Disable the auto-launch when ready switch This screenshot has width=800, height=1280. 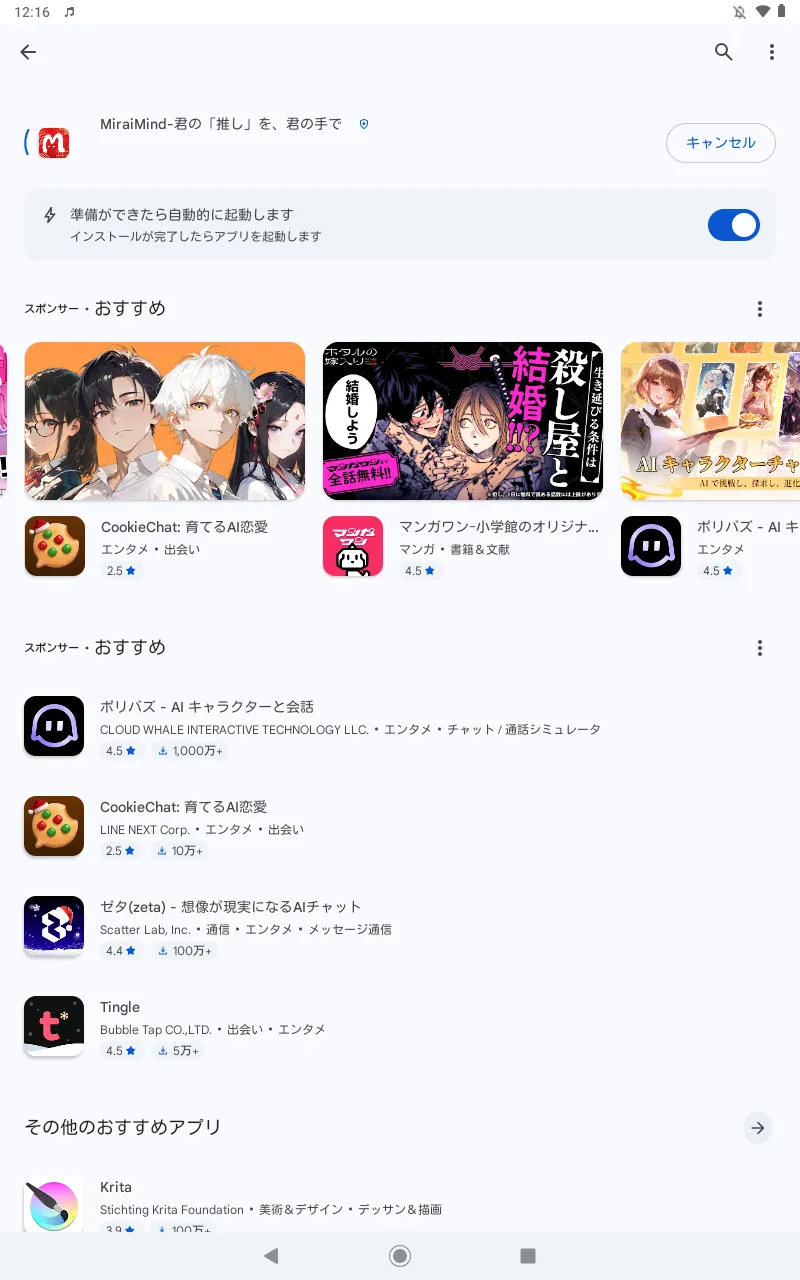734,225
